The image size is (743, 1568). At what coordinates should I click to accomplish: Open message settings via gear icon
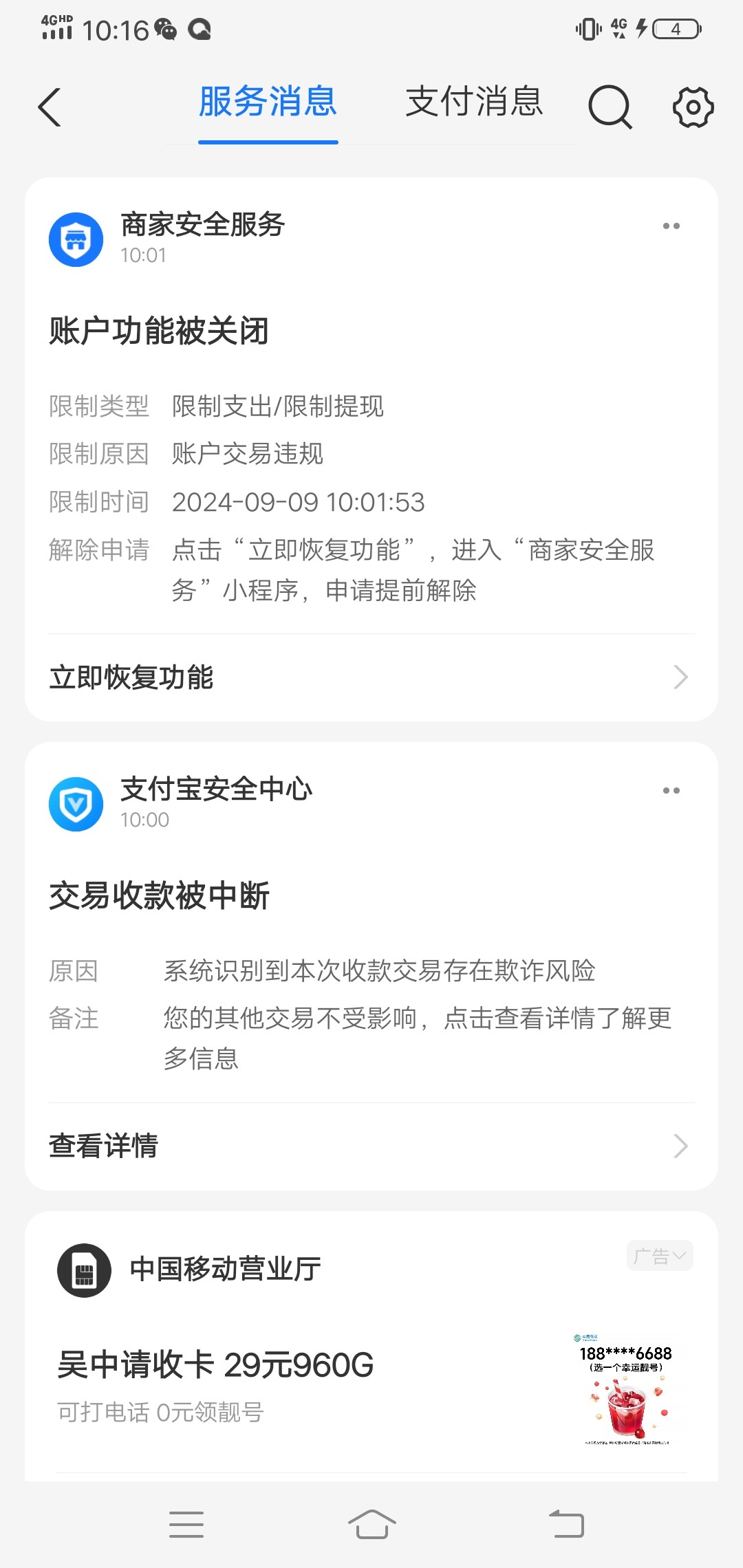tap(691, 107)
